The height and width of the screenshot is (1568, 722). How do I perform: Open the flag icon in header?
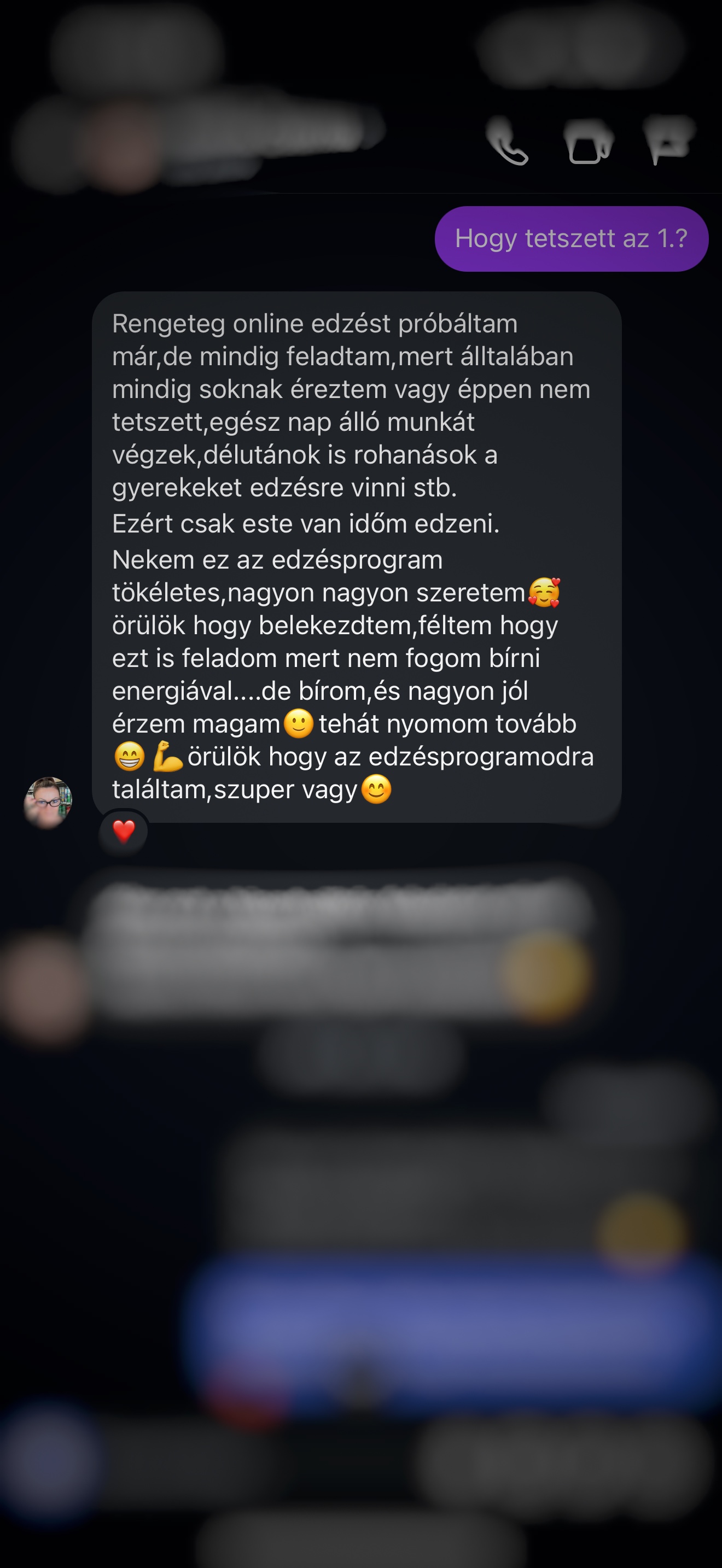coord(668,140)
